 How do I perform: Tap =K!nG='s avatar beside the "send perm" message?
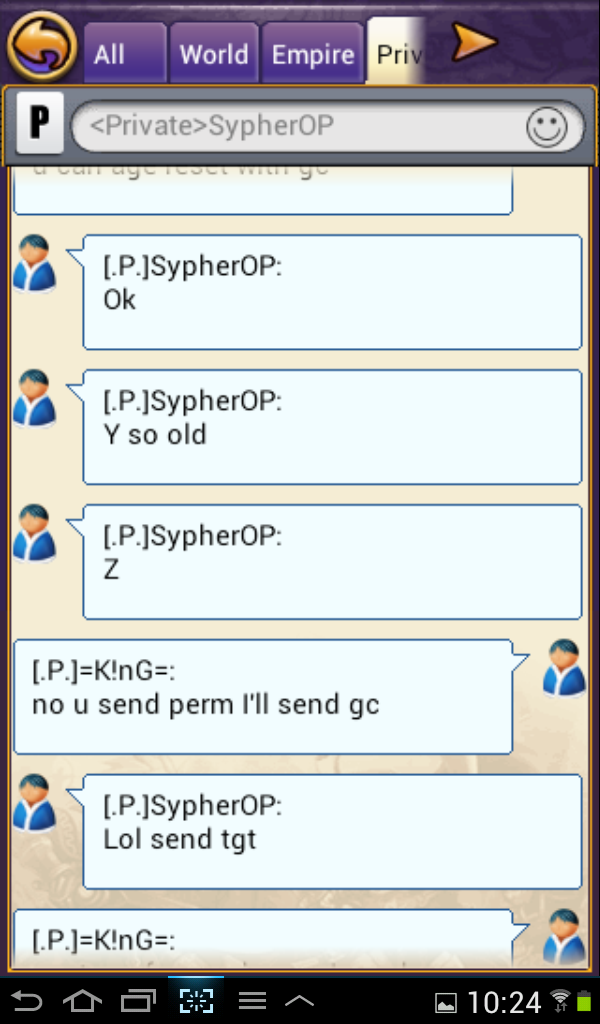(564, 668)
